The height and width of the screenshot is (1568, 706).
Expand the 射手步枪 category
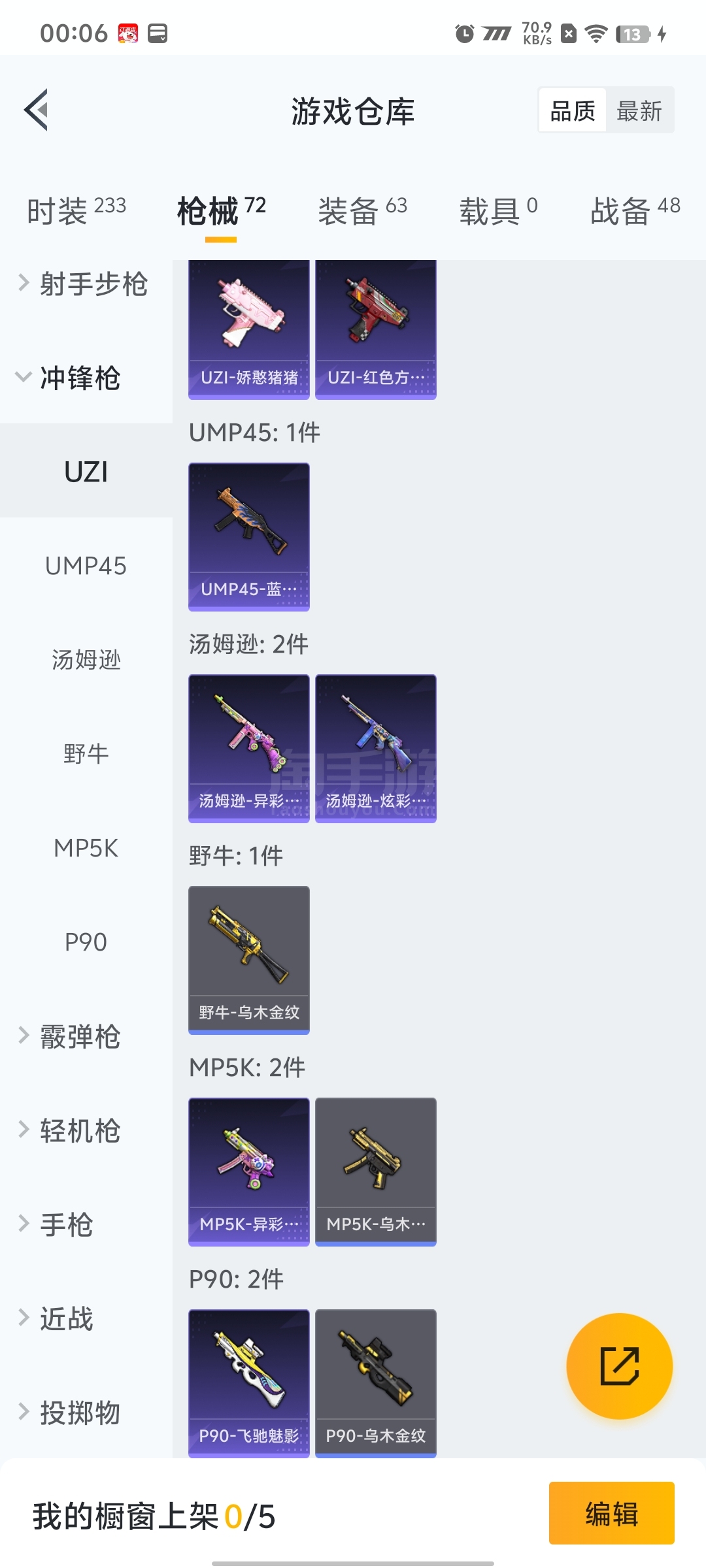(x=85, y=284)
